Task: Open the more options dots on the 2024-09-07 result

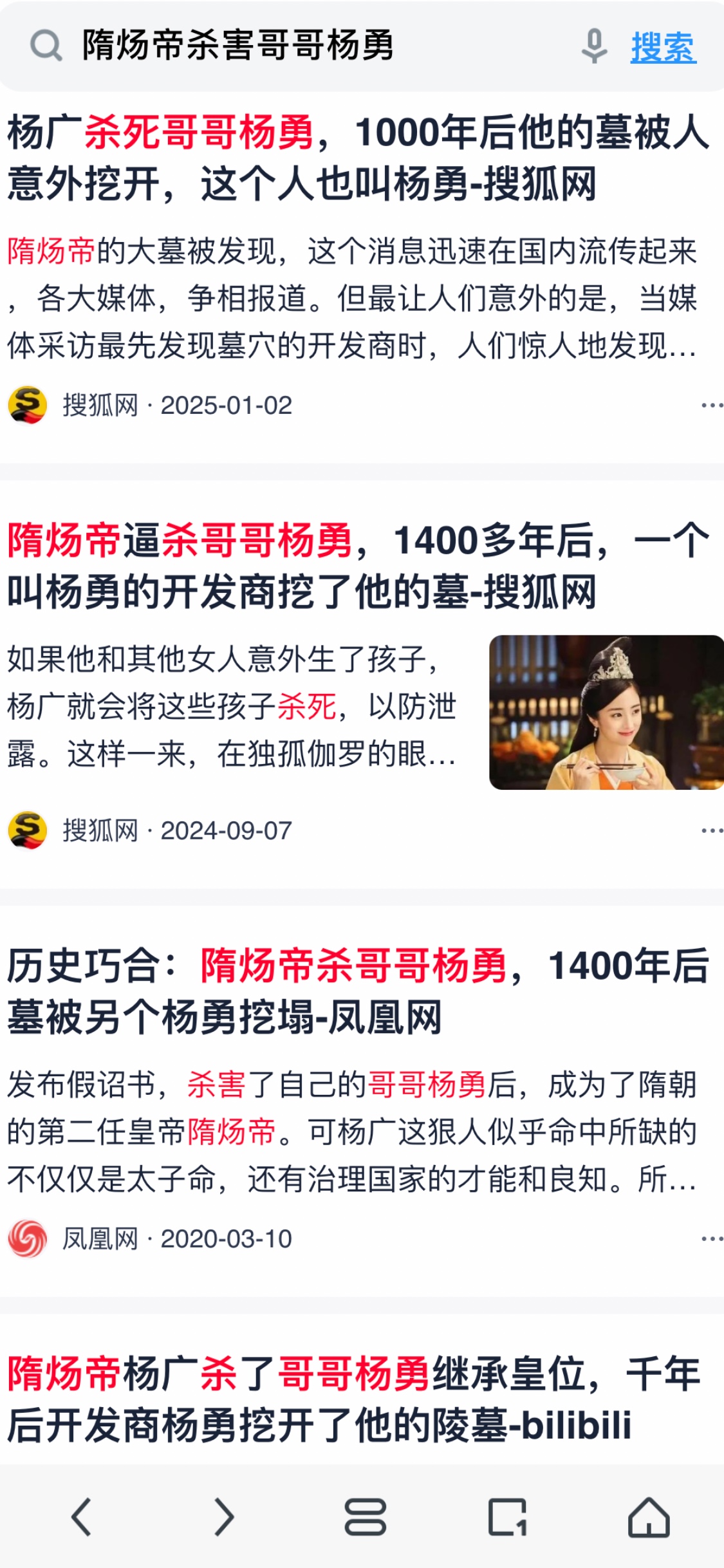Action: point(712,831)
